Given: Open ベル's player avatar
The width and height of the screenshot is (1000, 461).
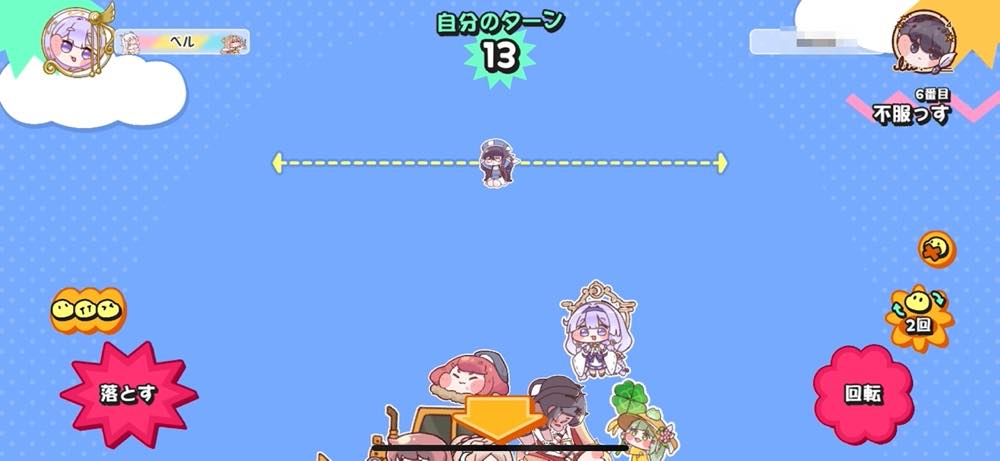Looking at the screenshot, I should [x=74, y=40].
